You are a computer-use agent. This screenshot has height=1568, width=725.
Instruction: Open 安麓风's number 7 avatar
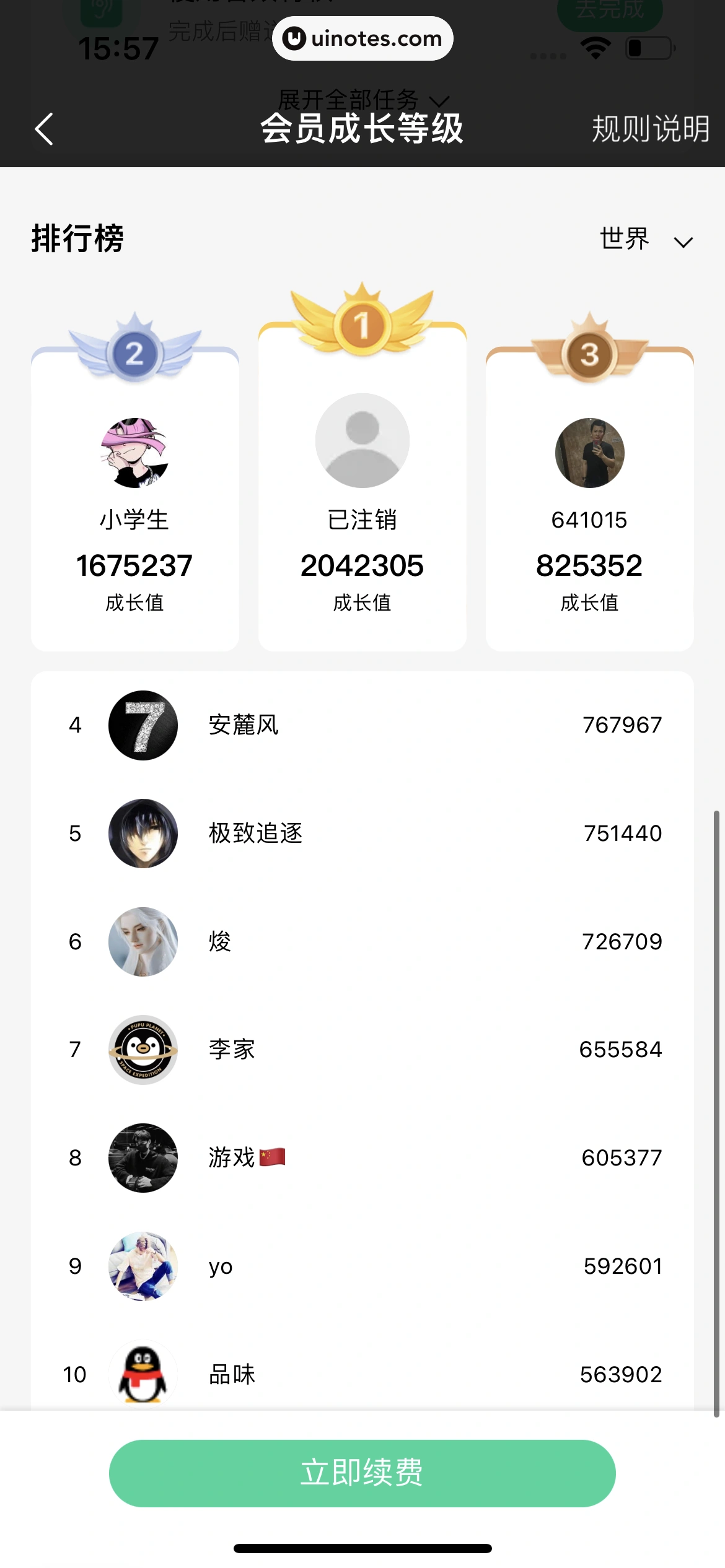142,725
